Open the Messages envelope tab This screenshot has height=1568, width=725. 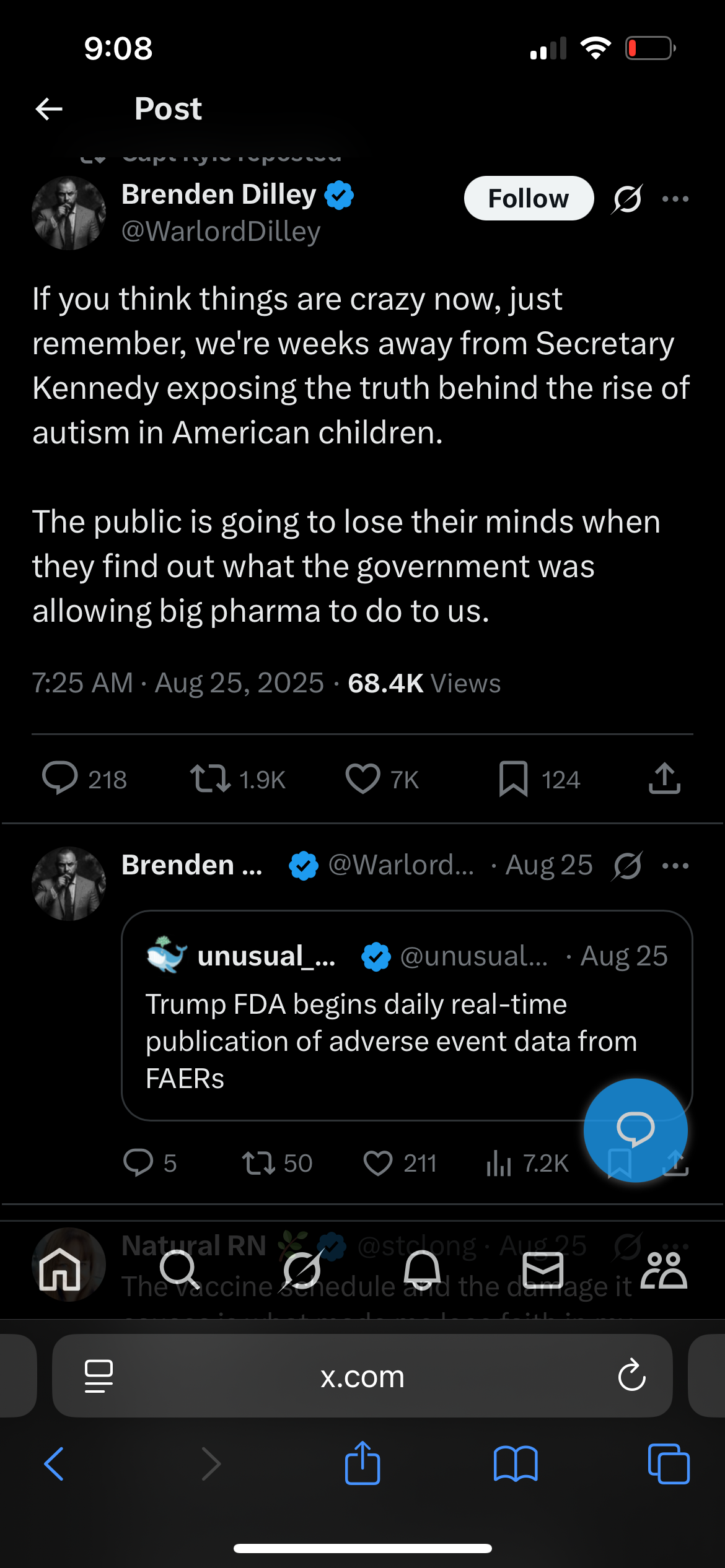543,1270
